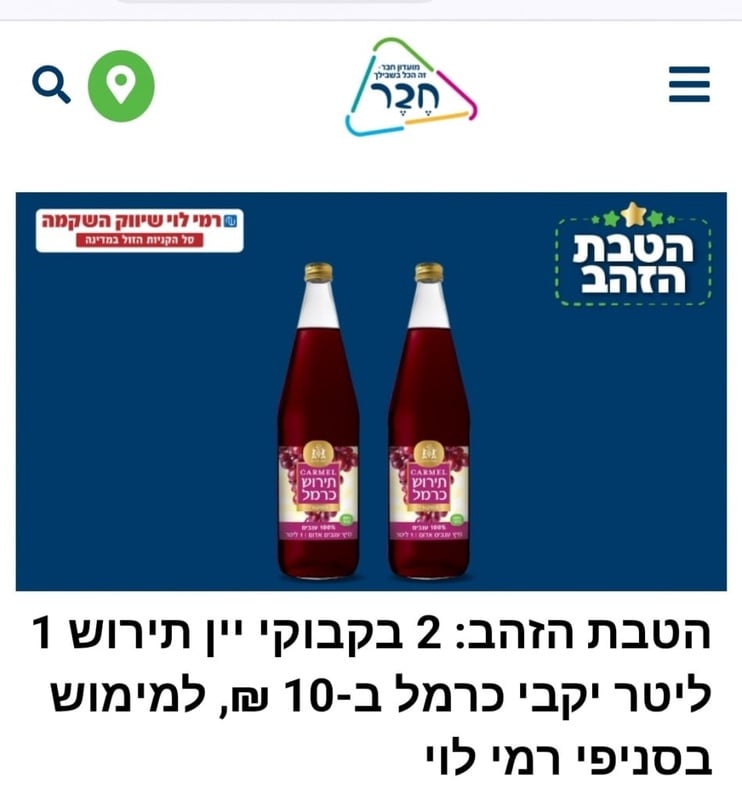
Task: Open the green location pin
Action: click(121, 86)
